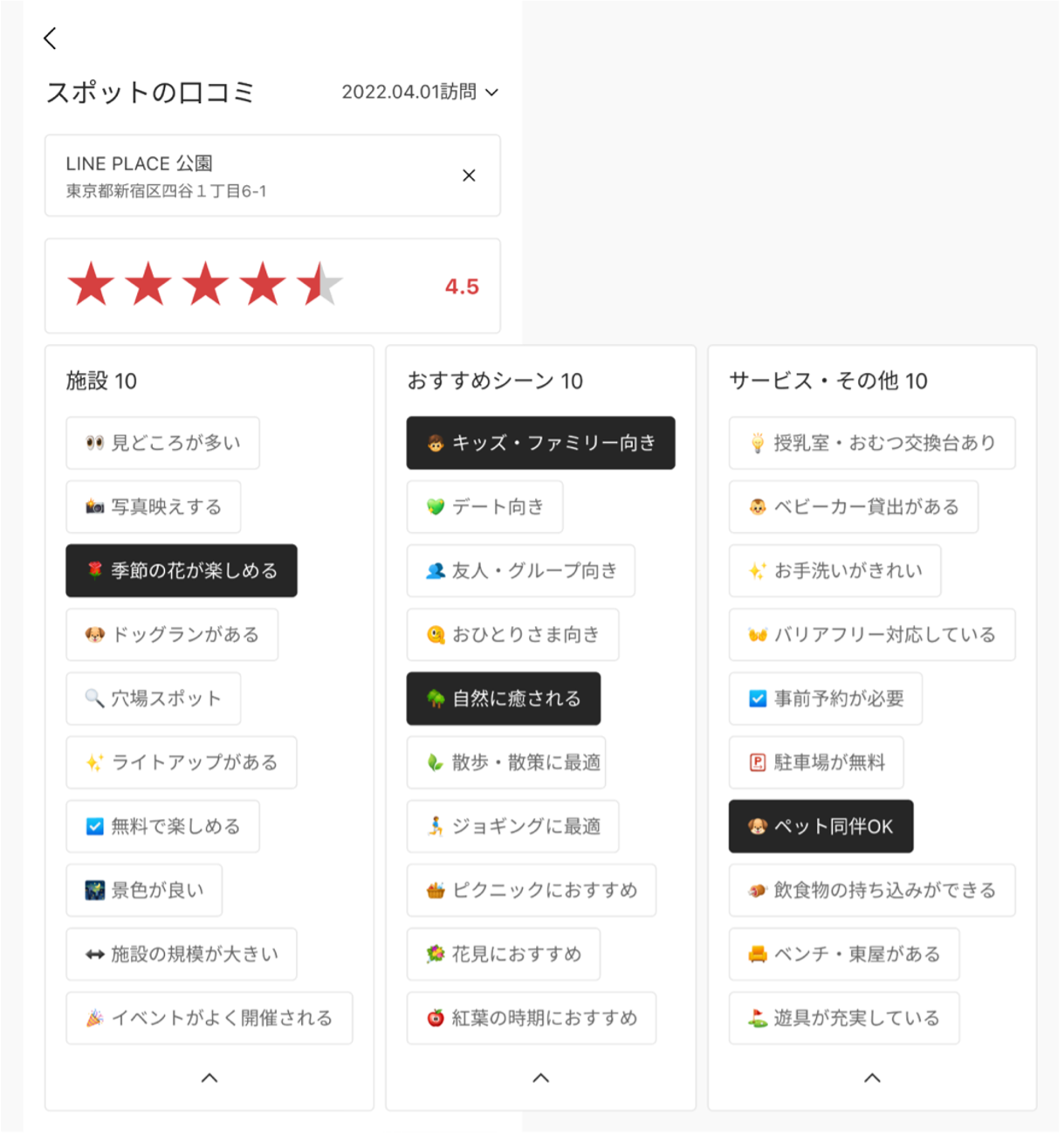Open the 2022.04.01 visit date dropdown
The image size is (1064, 1136).
[420, 92]
